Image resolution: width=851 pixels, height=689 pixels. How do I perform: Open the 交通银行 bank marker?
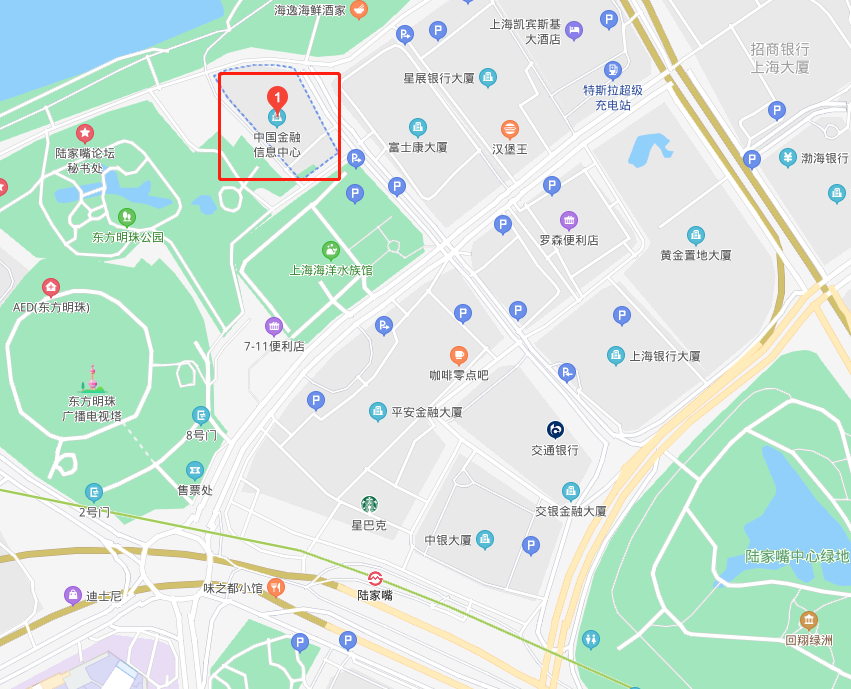[x=555, y=430]
